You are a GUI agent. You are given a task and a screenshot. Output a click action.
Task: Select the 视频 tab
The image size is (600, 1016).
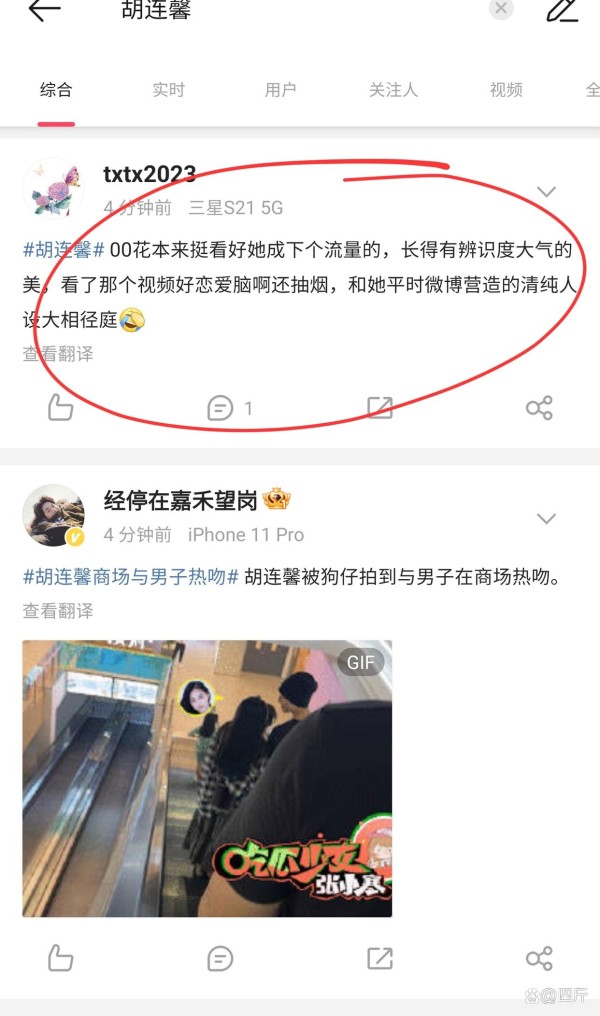coord(506,89)
